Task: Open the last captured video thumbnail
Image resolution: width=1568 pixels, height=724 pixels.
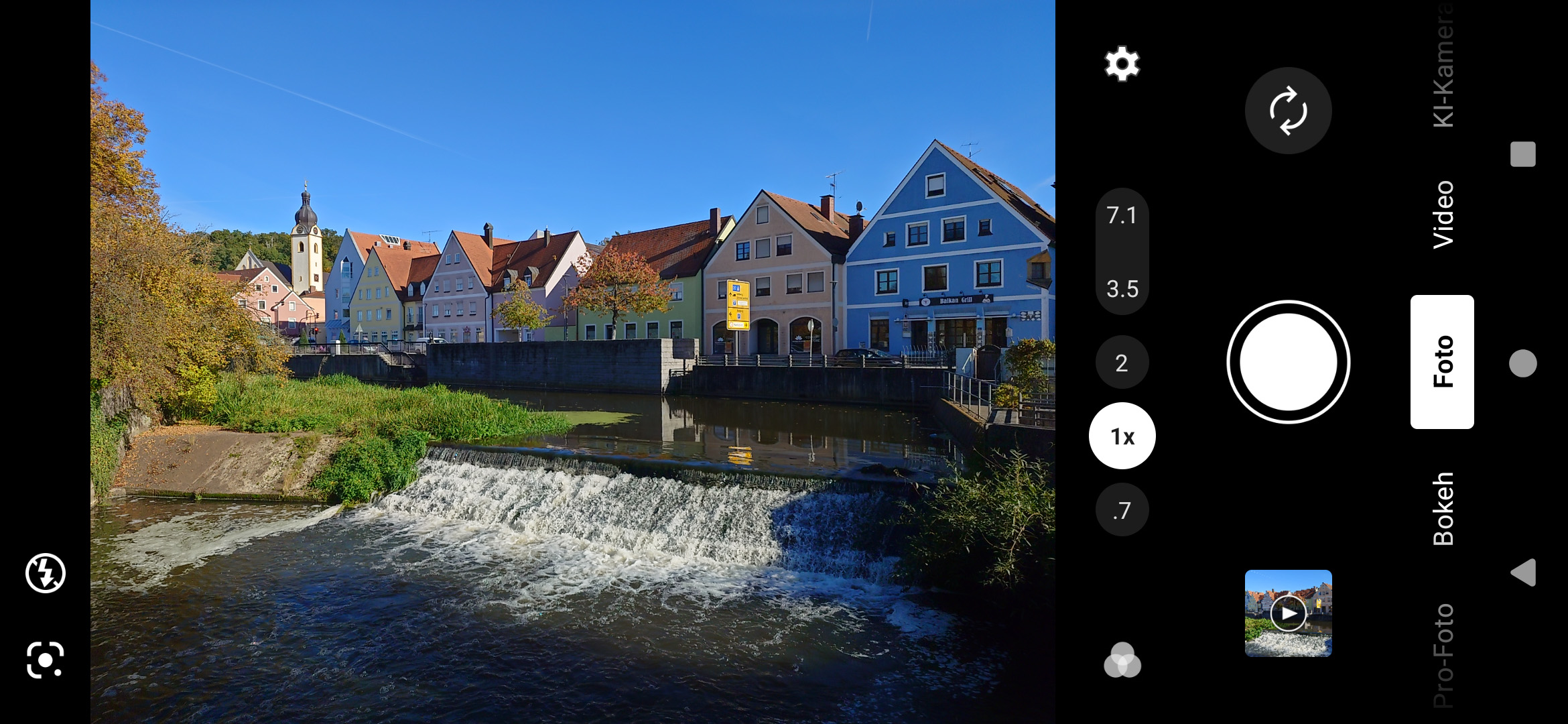Action: tap(1288, 613)
